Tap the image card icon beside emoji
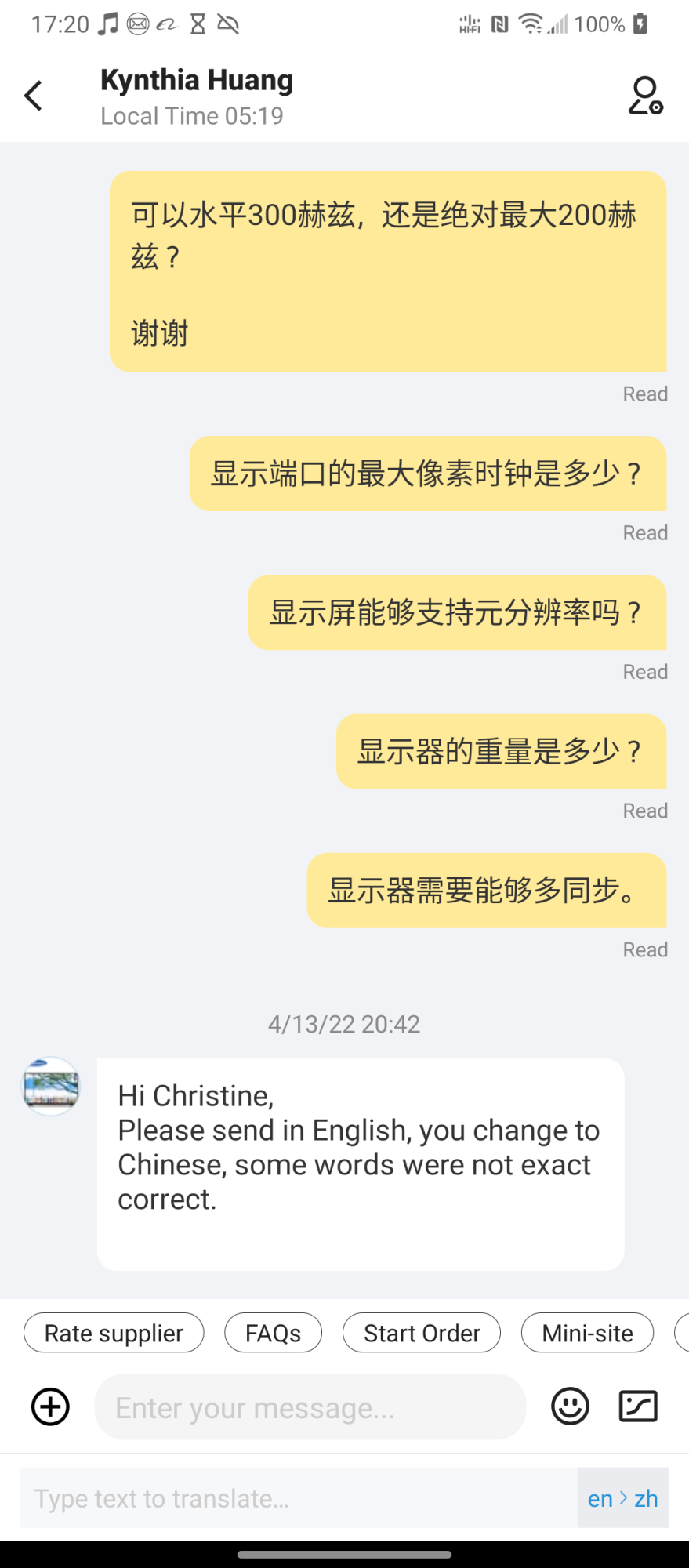Screen dimensions: 689x1568 pyautogui.click(x=638, y=1406)
